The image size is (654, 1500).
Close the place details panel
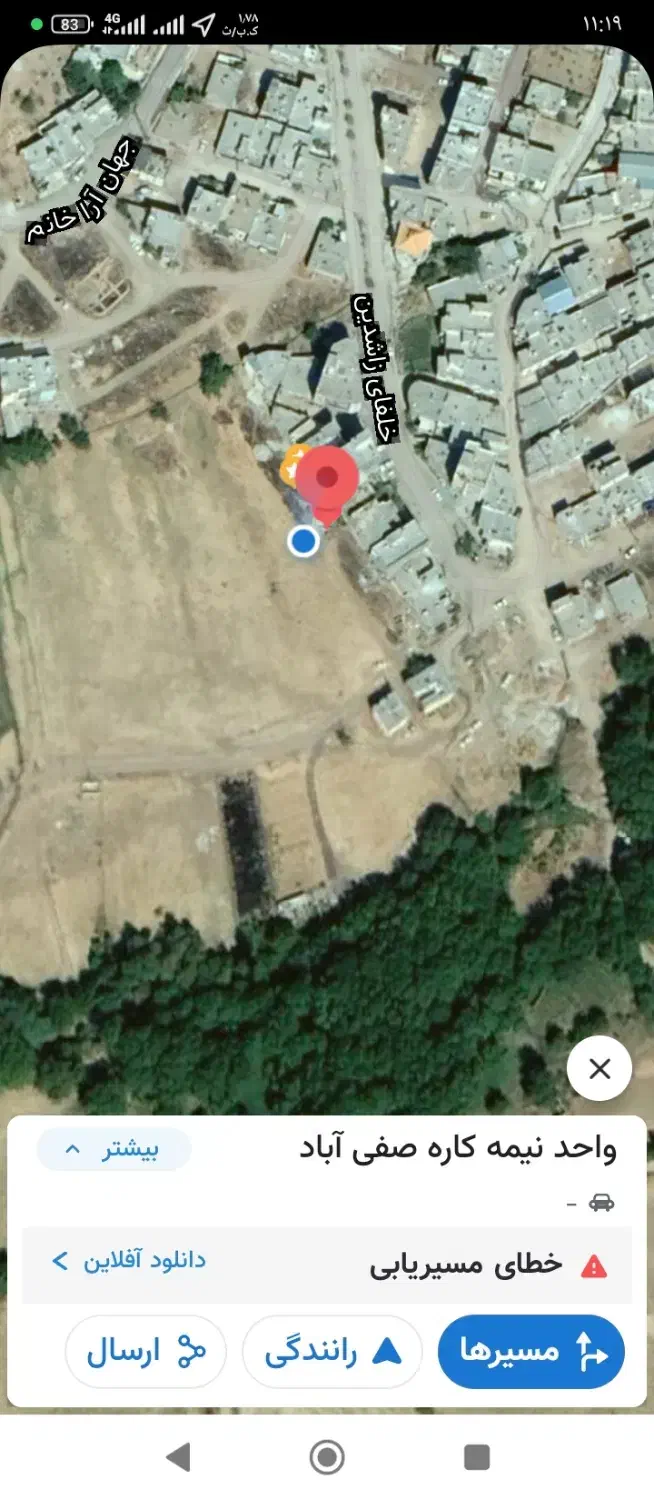599,1069
